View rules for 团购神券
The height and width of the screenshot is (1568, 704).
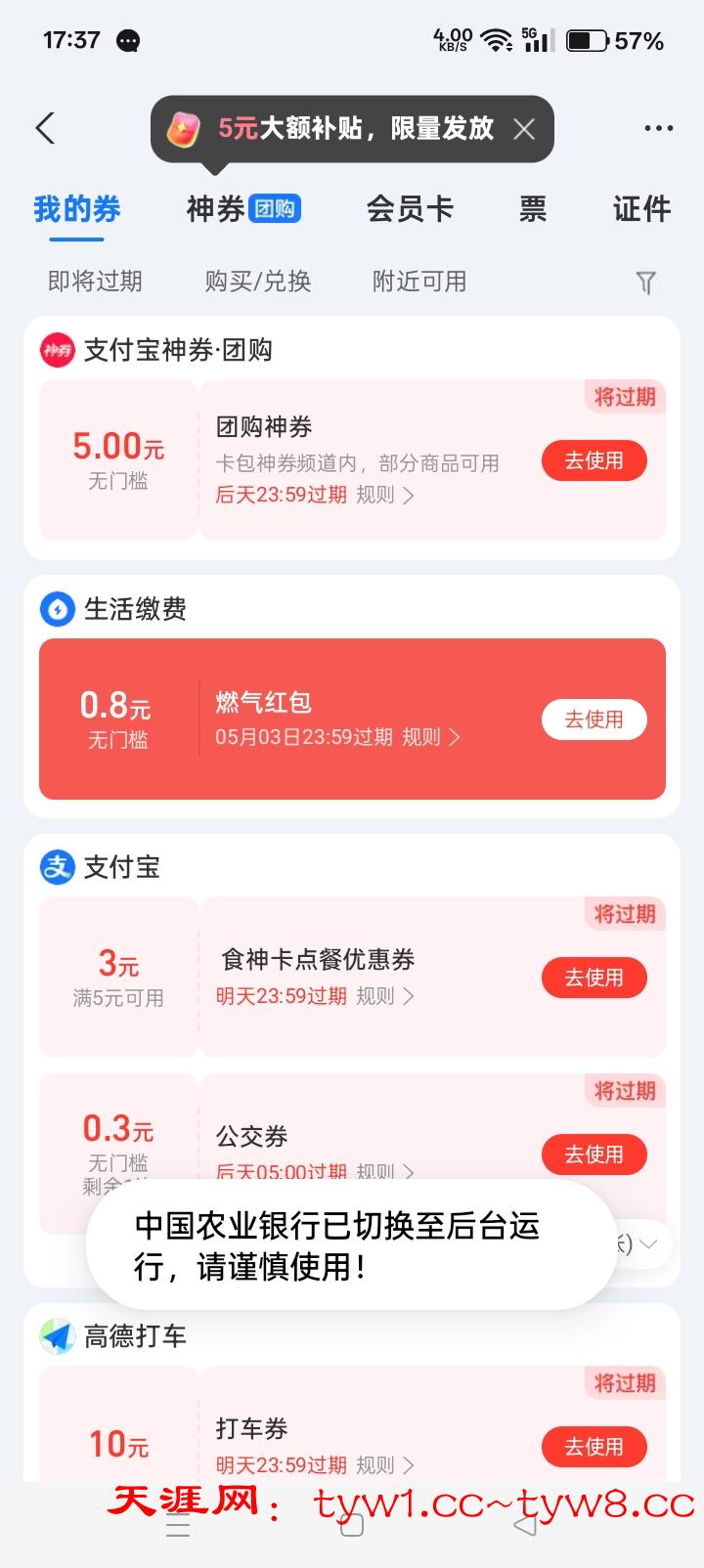pos(384,495)
